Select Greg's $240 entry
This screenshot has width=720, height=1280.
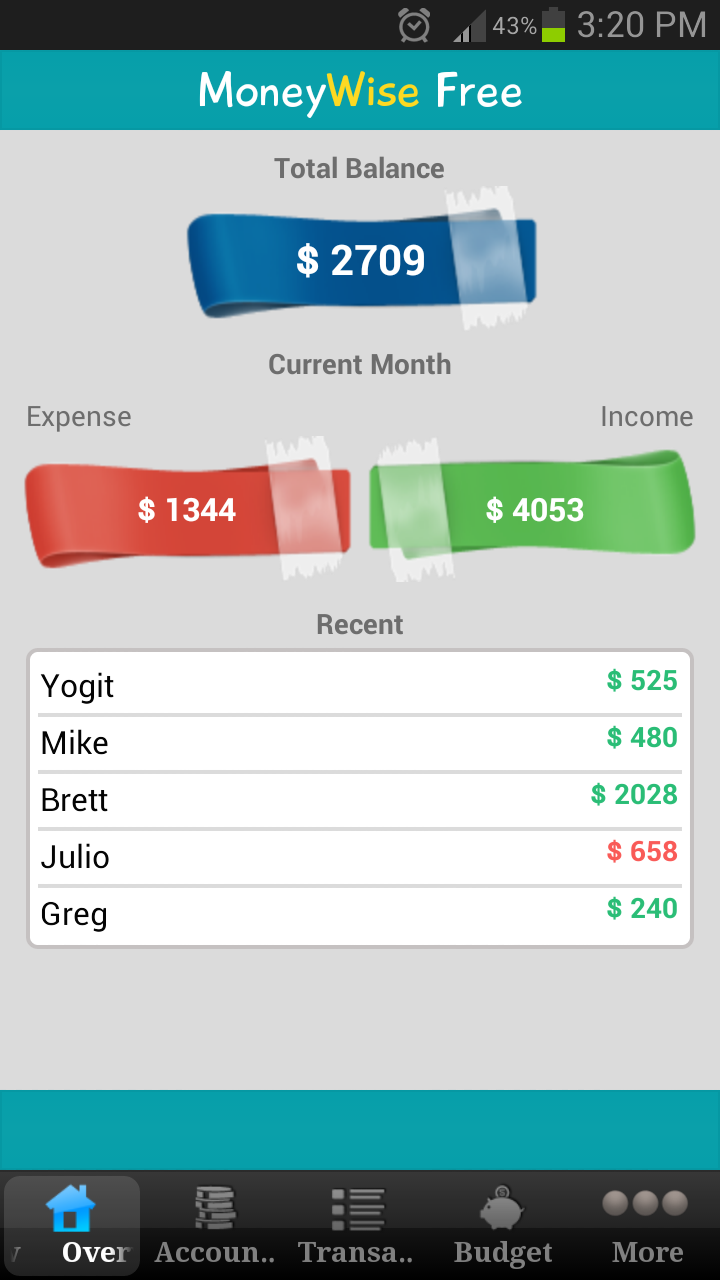(360, 914)
